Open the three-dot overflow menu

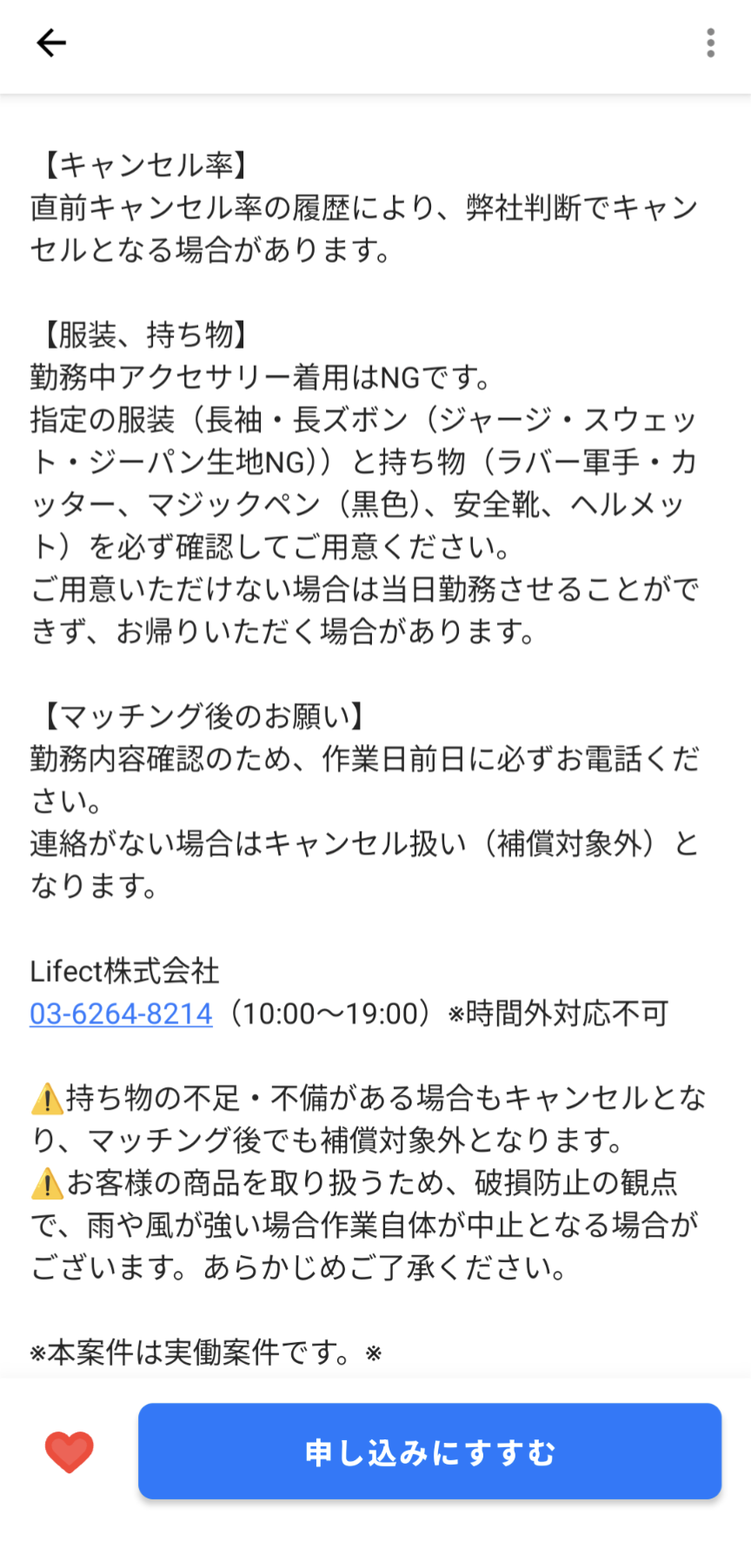710,42
